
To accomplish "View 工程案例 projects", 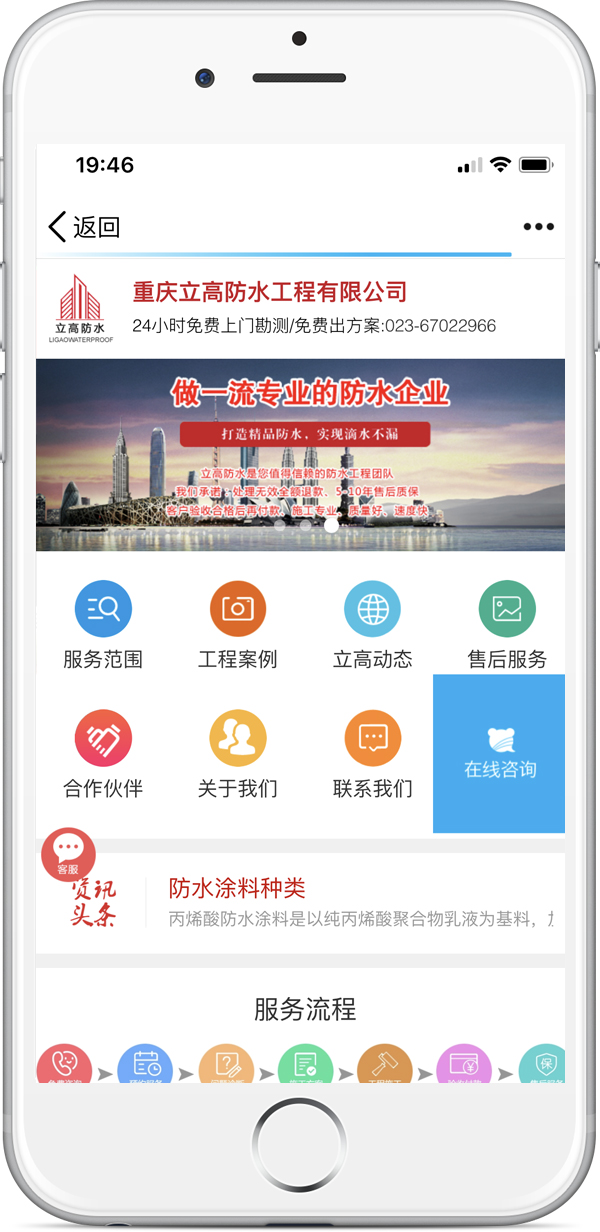I will pyautogui.click(x=237, y=609).
